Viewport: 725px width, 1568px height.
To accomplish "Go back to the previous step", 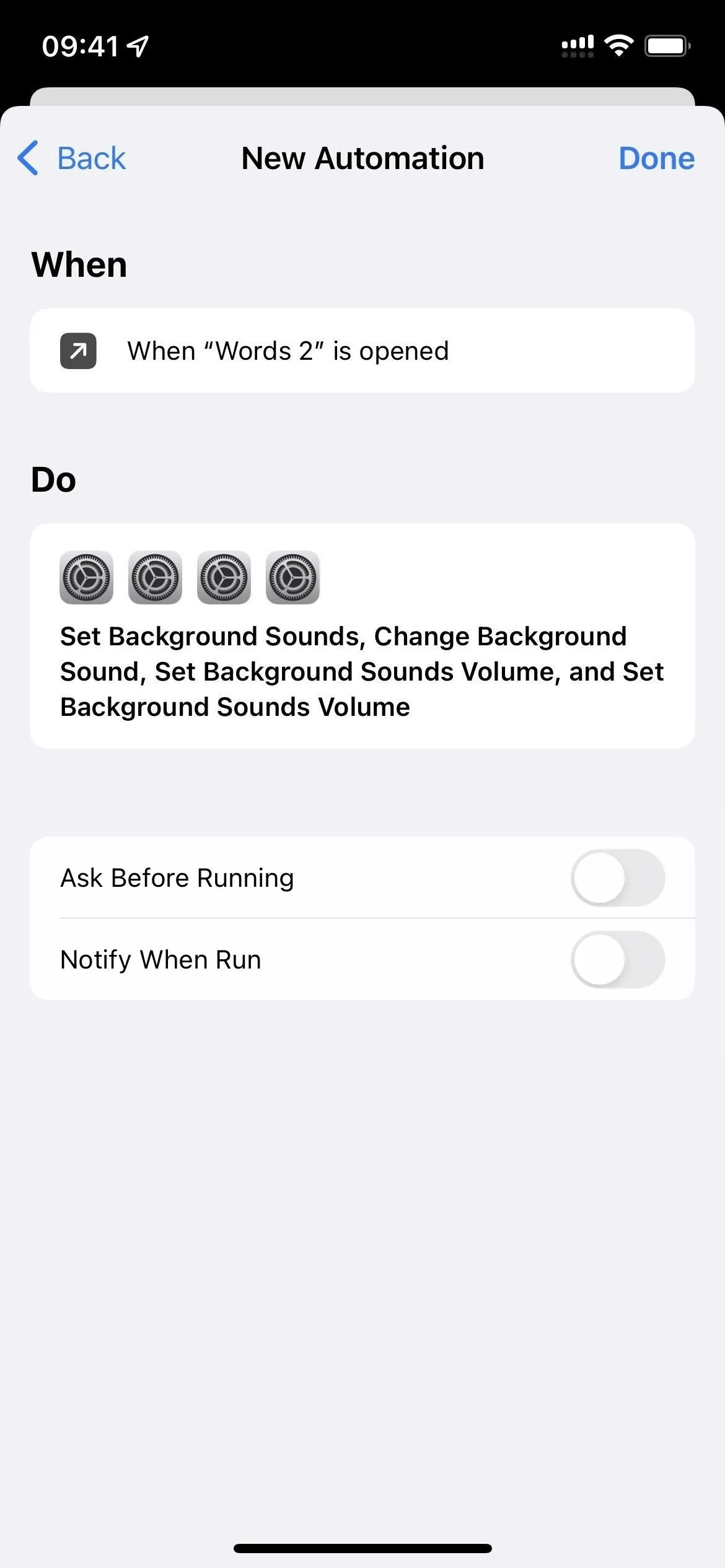I will coord(71,159).
